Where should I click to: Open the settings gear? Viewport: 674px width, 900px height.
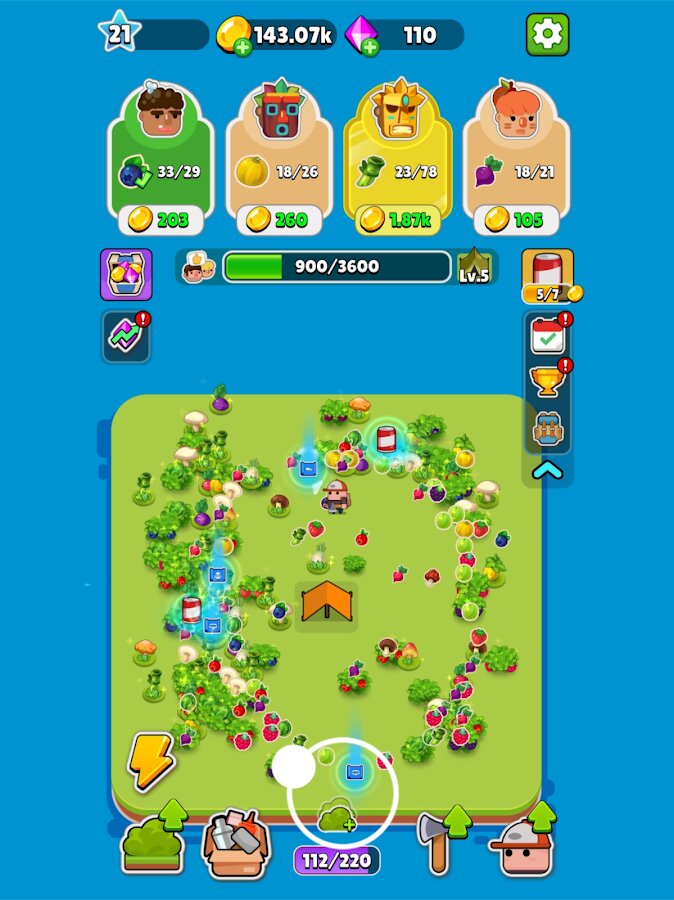[547, 35]
